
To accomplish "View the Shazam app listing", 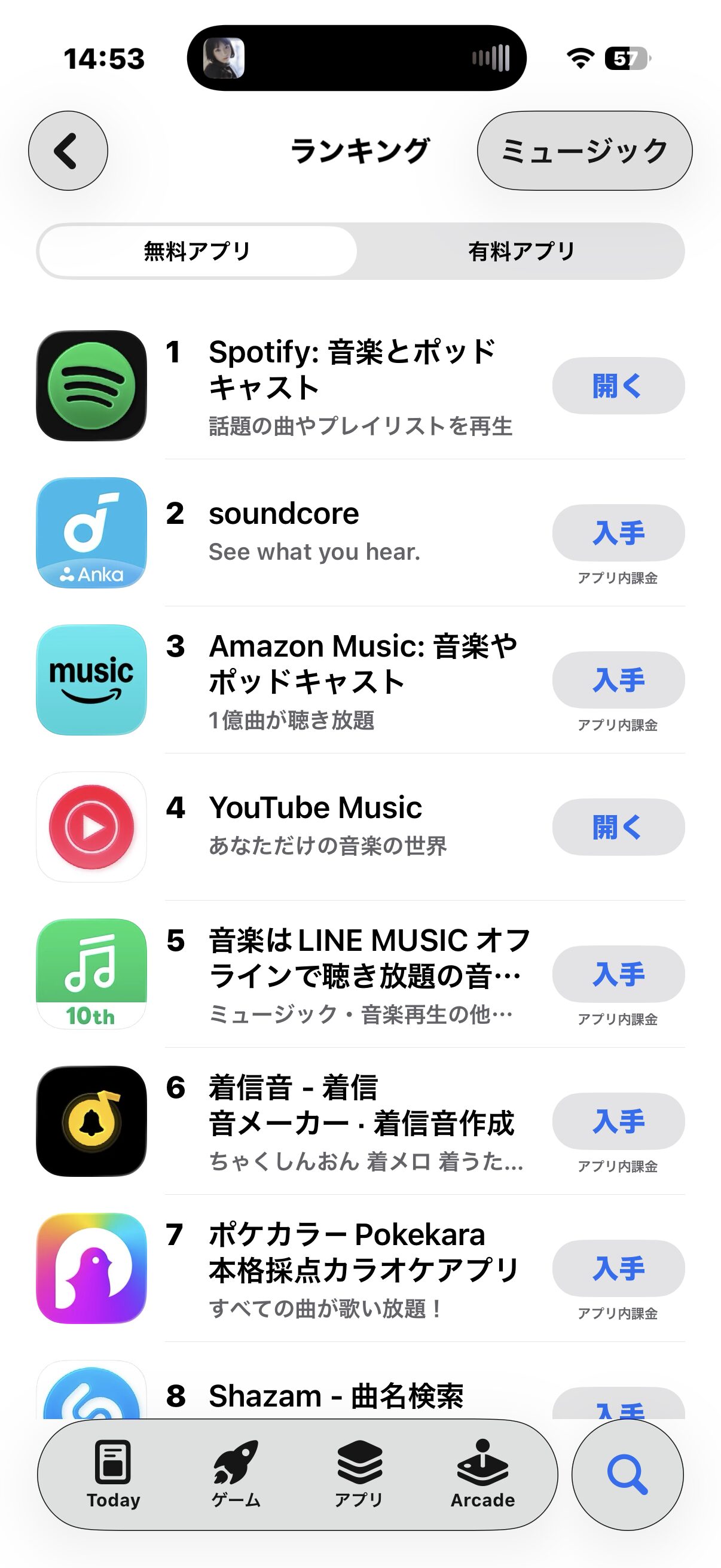I will [336, 1396].
